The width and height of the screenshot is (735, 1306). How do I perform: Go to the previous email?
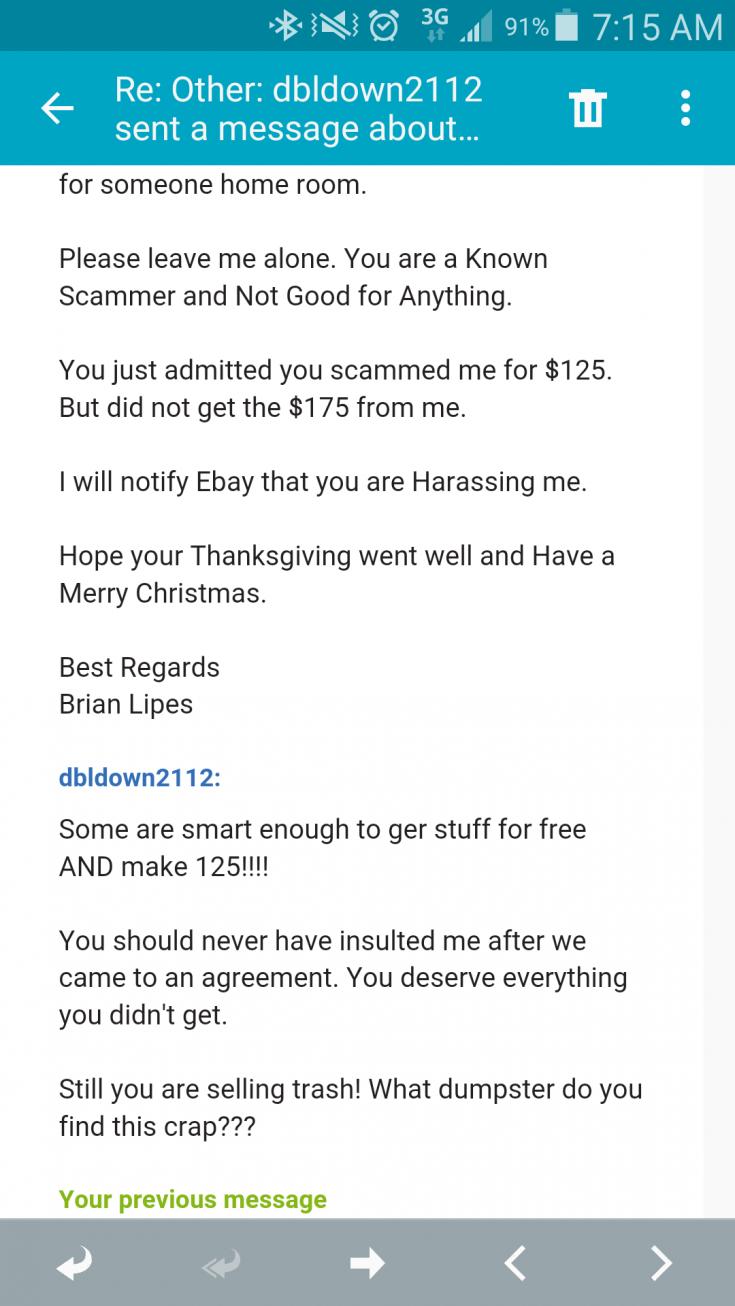pos(515,1264)
